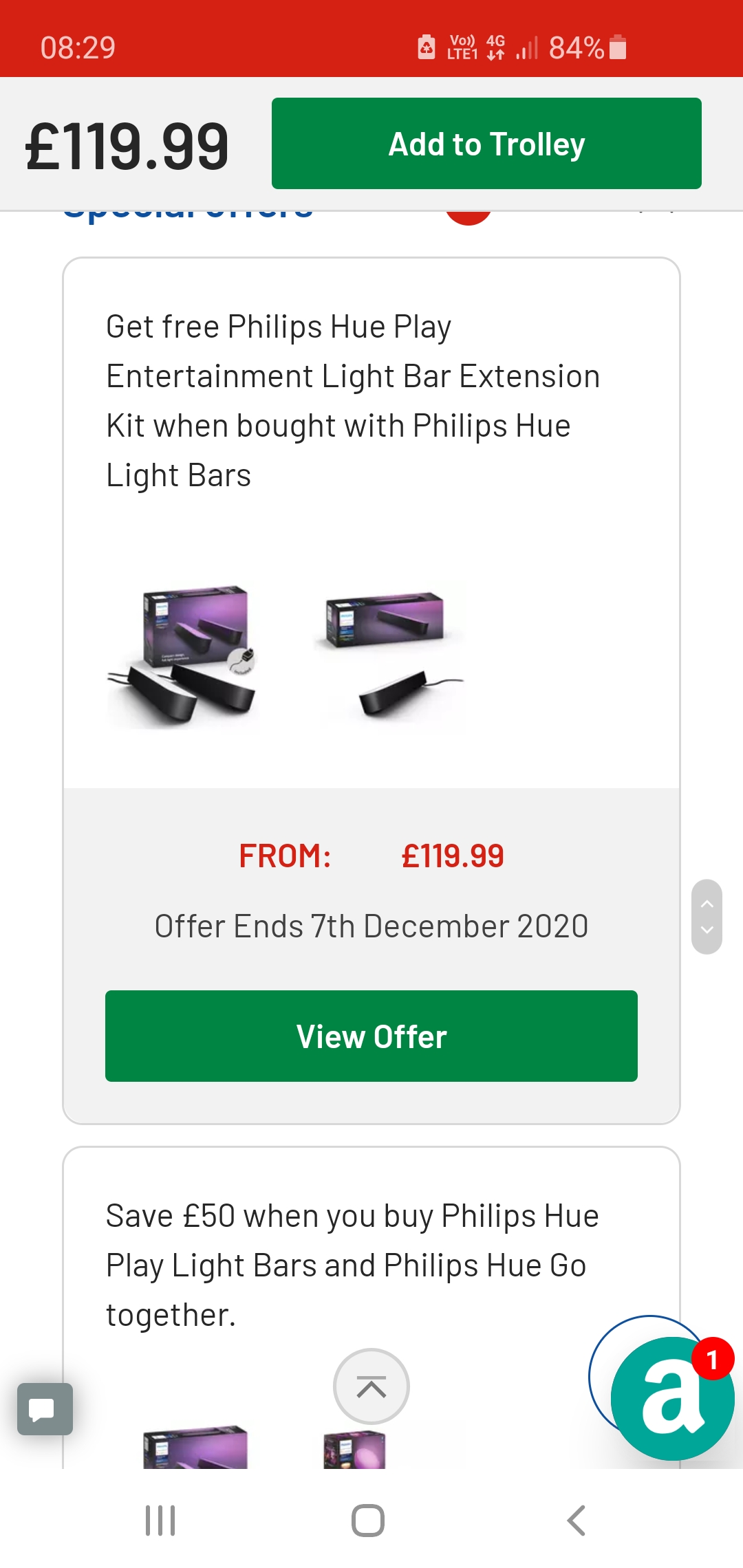Screen dimensions: 743x1568
Task: Tap the Android back button
Action: [x=576, y=1521]
